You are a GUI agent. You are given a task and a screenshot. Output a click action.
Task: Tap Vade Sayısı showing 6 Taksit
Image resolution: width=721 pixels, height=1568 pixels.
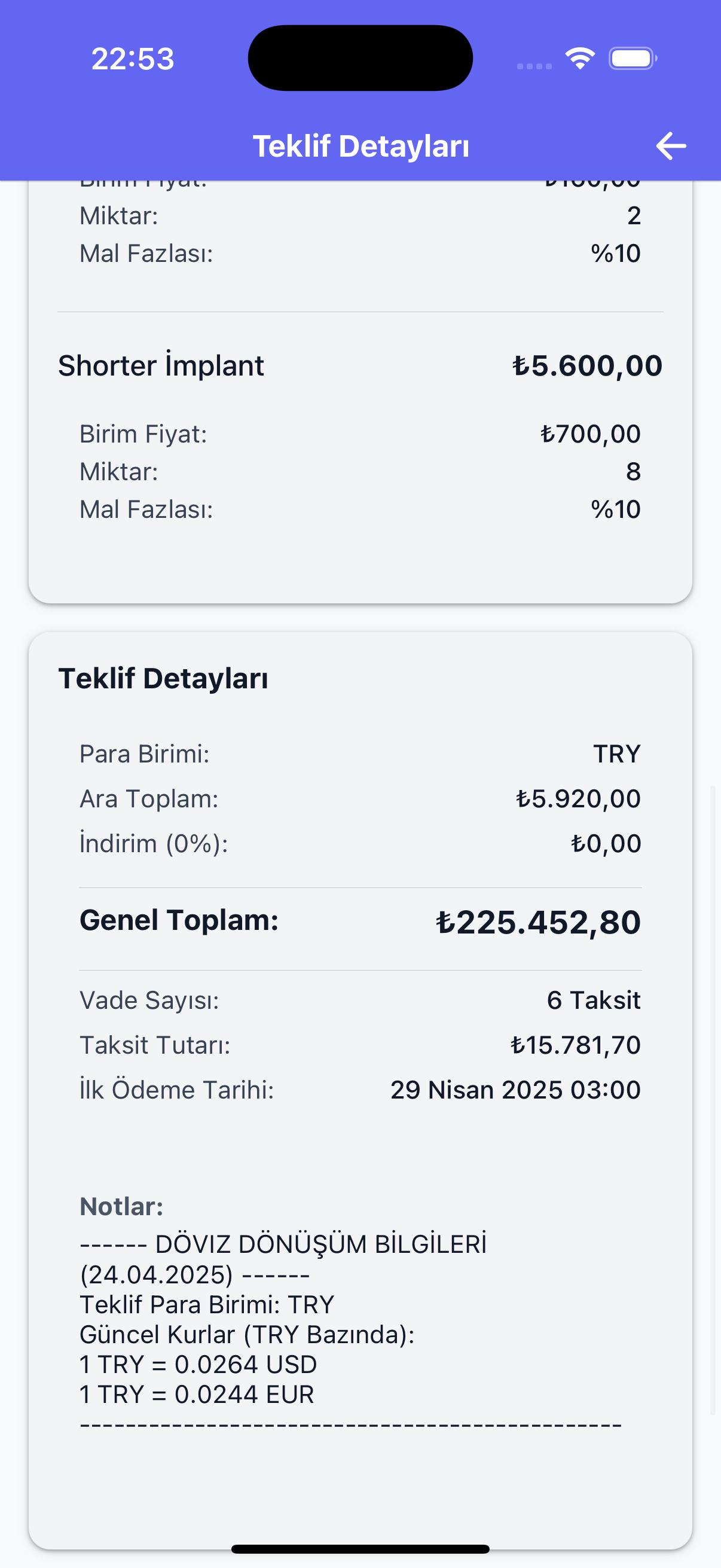coord(594,999)
